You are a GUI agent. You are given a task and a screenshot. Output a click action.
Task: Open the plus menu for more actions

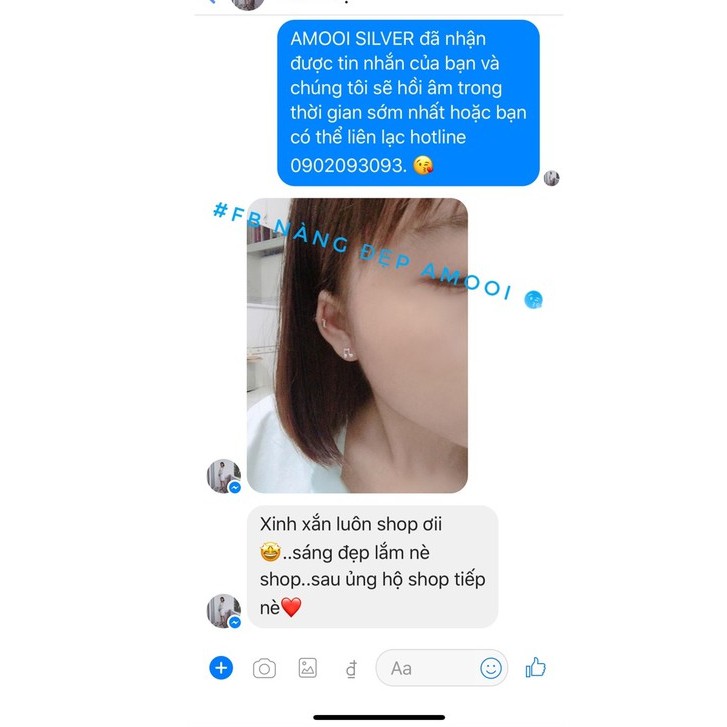[x=221, y=668]
